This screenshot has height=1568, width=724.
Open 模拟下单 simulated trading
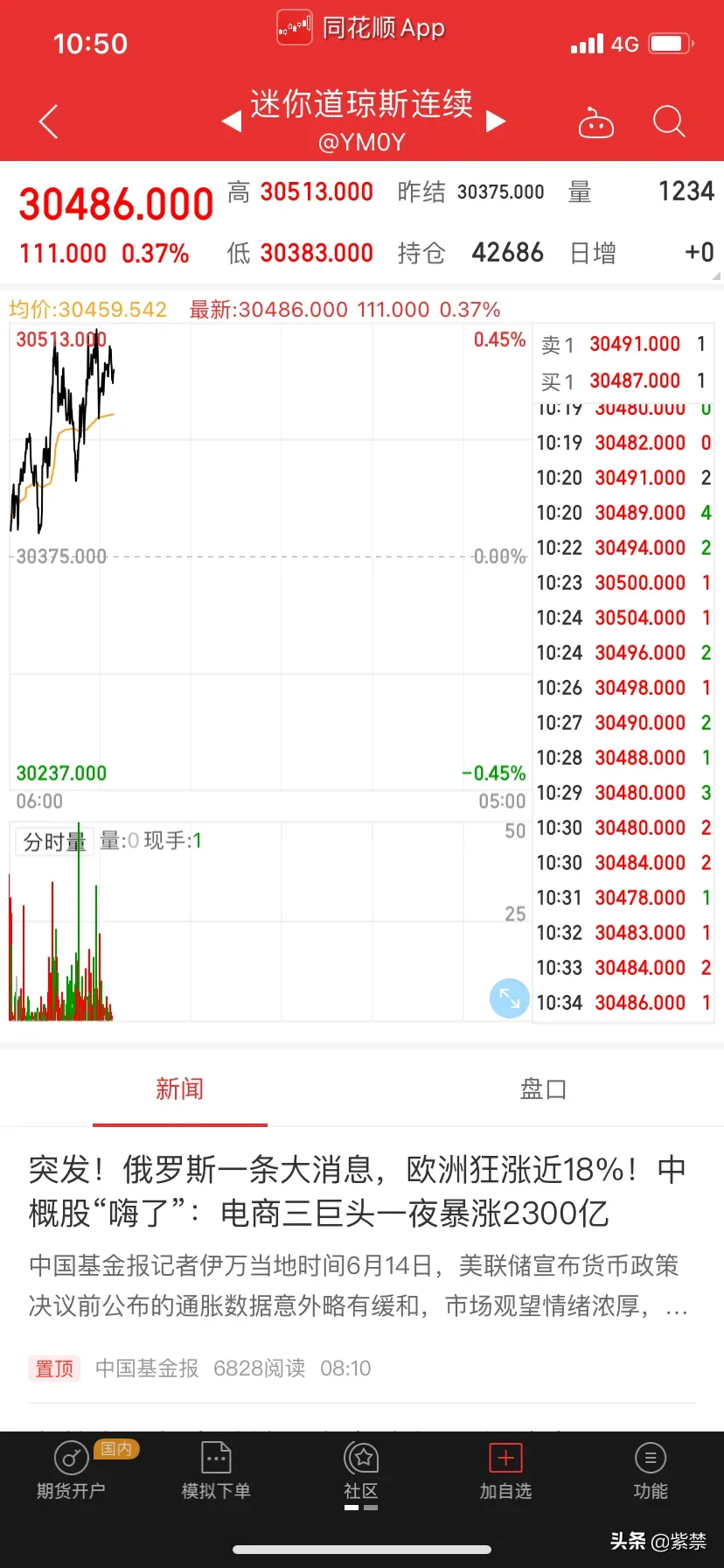pyautogui.click(x=216, y=1472)
